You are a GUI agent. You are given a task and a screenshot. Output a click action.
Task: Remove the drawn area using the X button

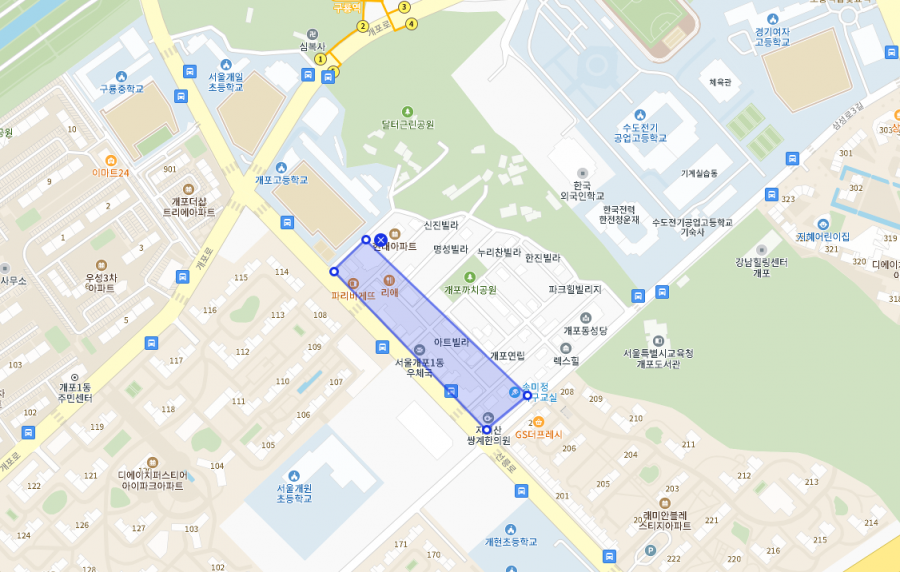(x=381, y=239)
